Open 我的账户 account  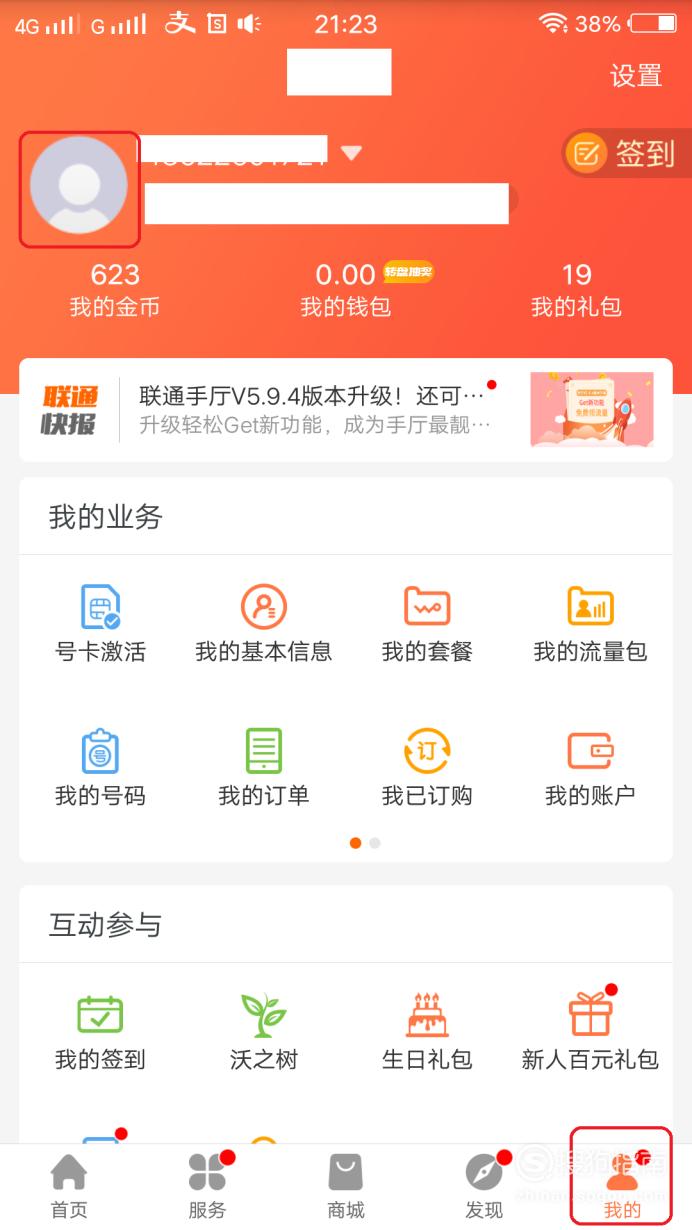pos(590,768)
